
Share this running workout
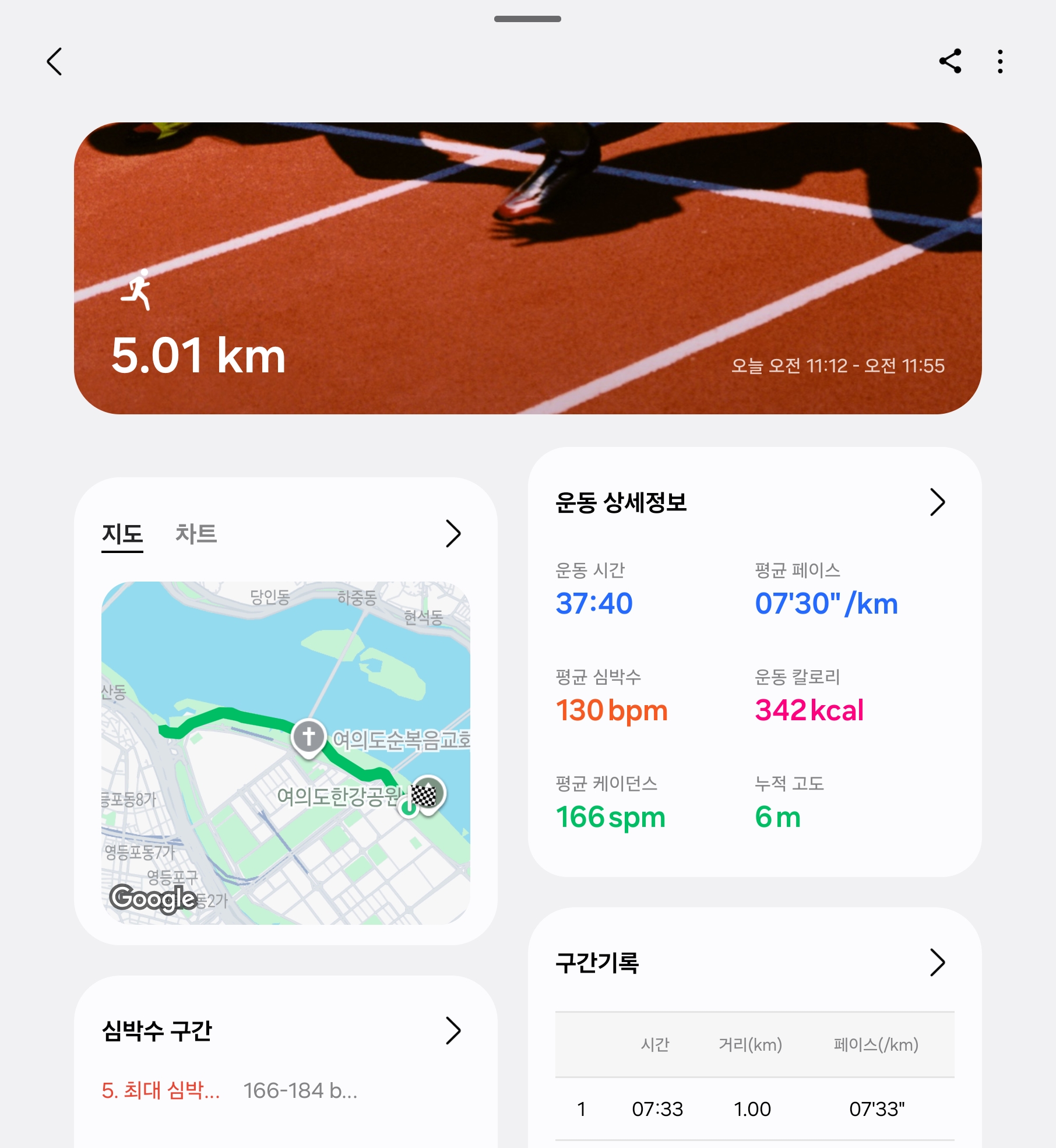[950, 61]
